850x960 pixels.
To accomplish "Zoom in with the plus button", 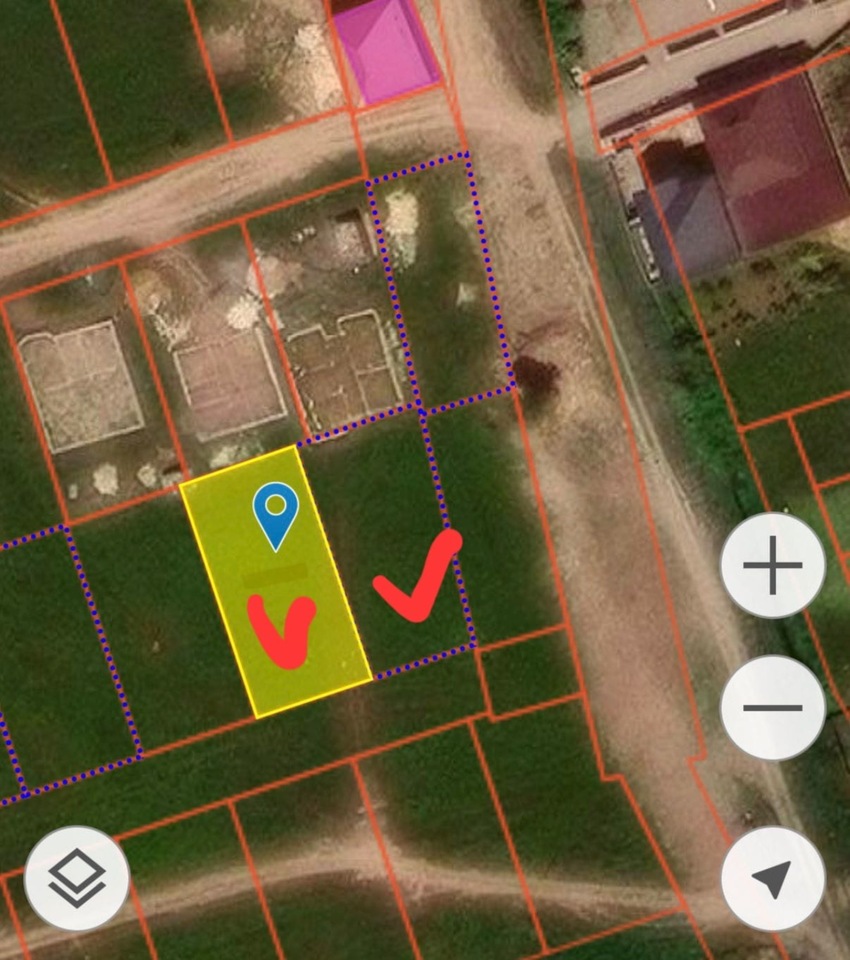I will pyautogui.click(x=772, y=566).
